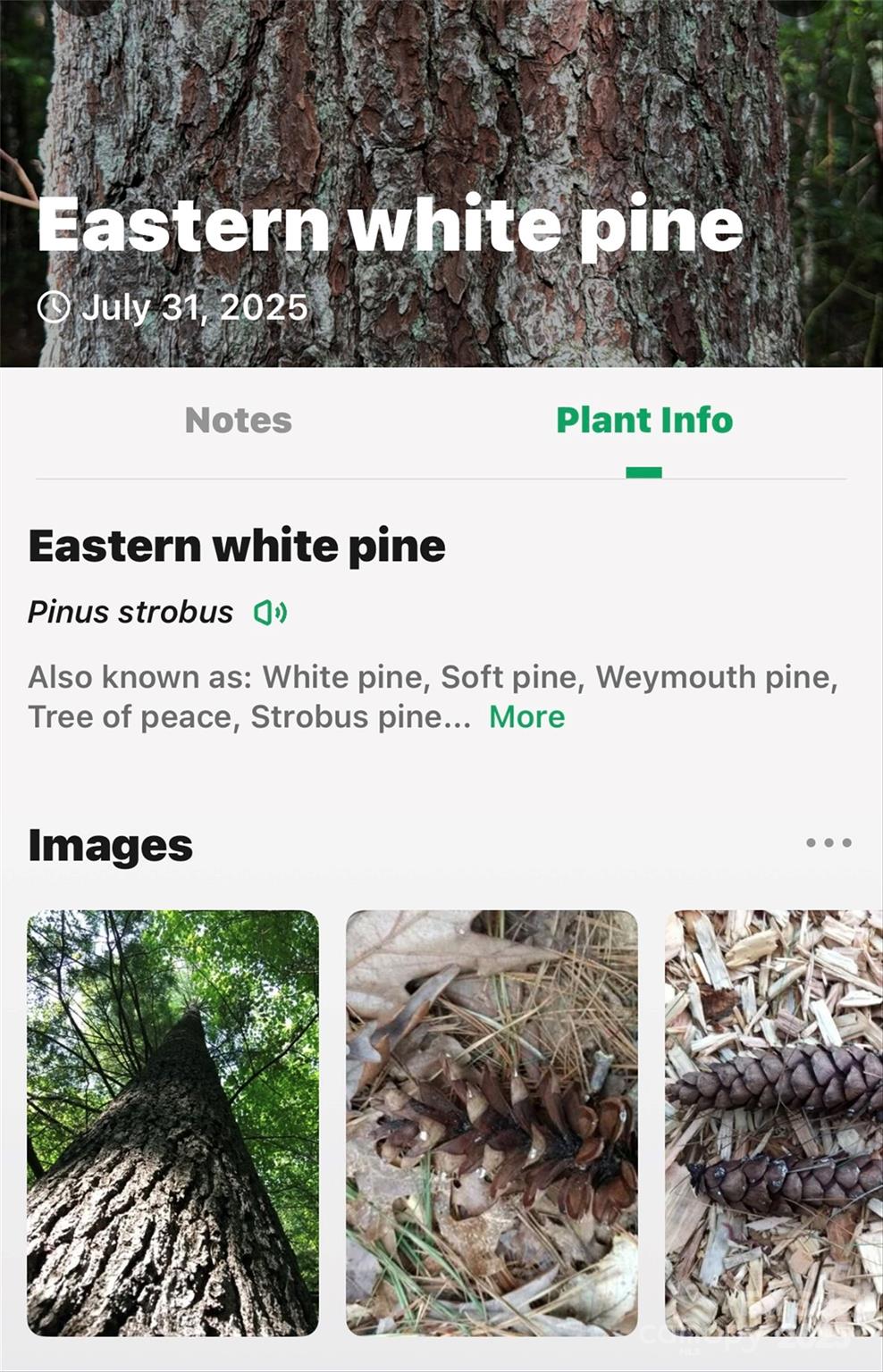Open the tree trunk canopy image
The width and height of the screenshot is (883, 1372).
172,1122
